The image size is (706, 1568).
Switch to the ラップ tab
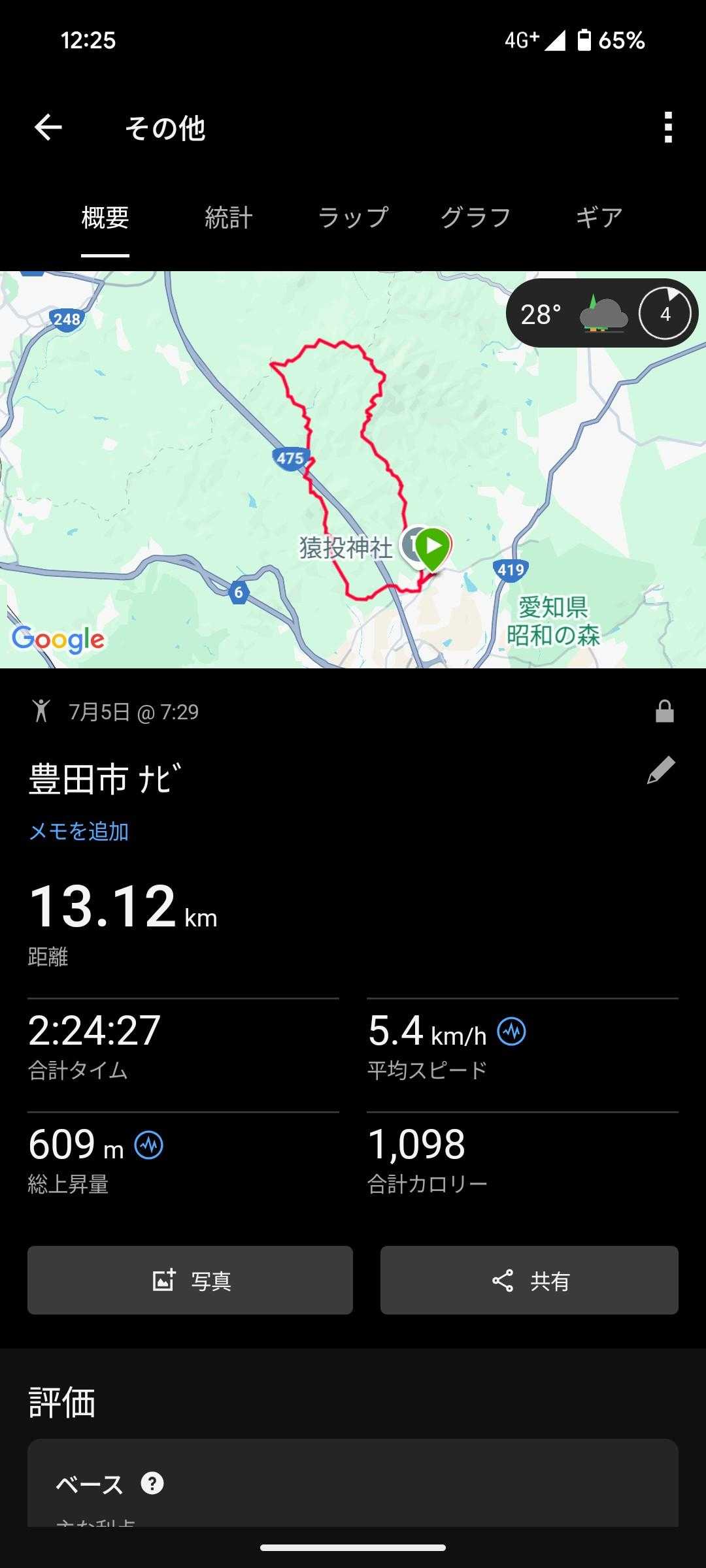(353, 218)
